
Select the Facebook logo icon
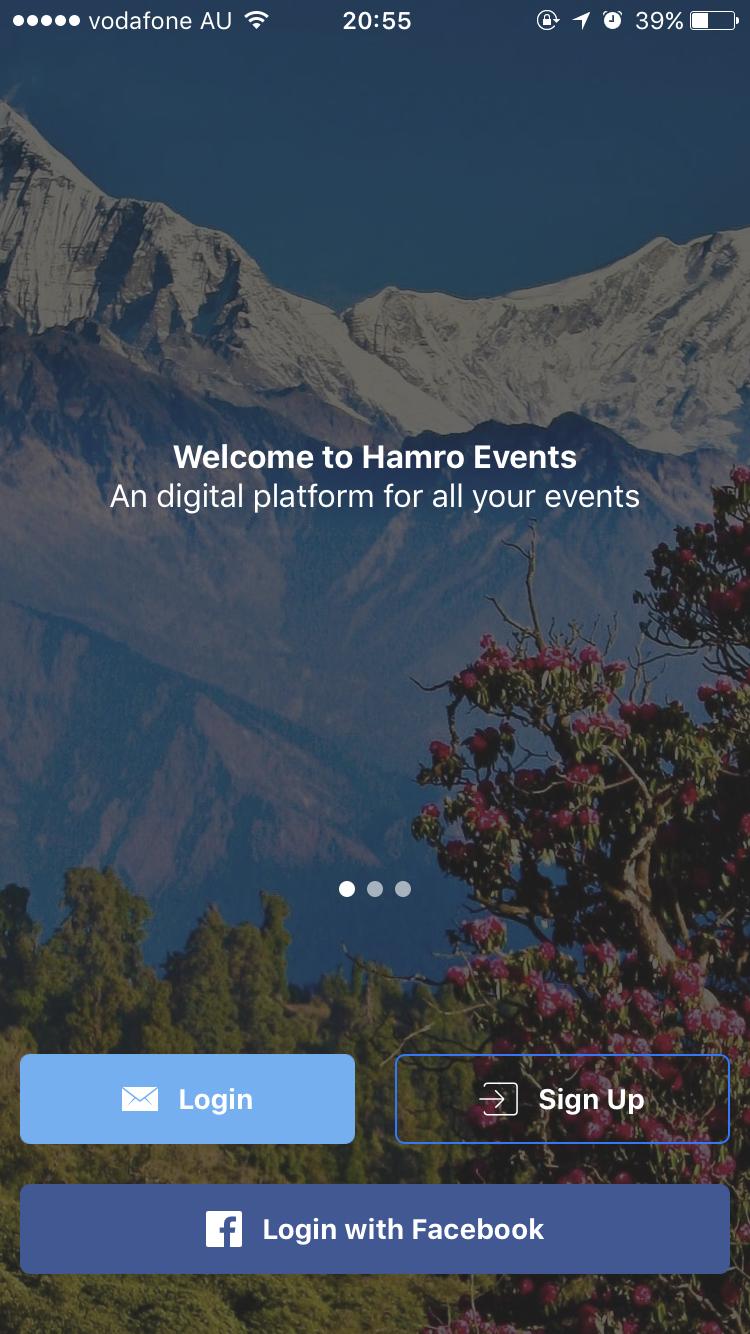(225, 1229)
